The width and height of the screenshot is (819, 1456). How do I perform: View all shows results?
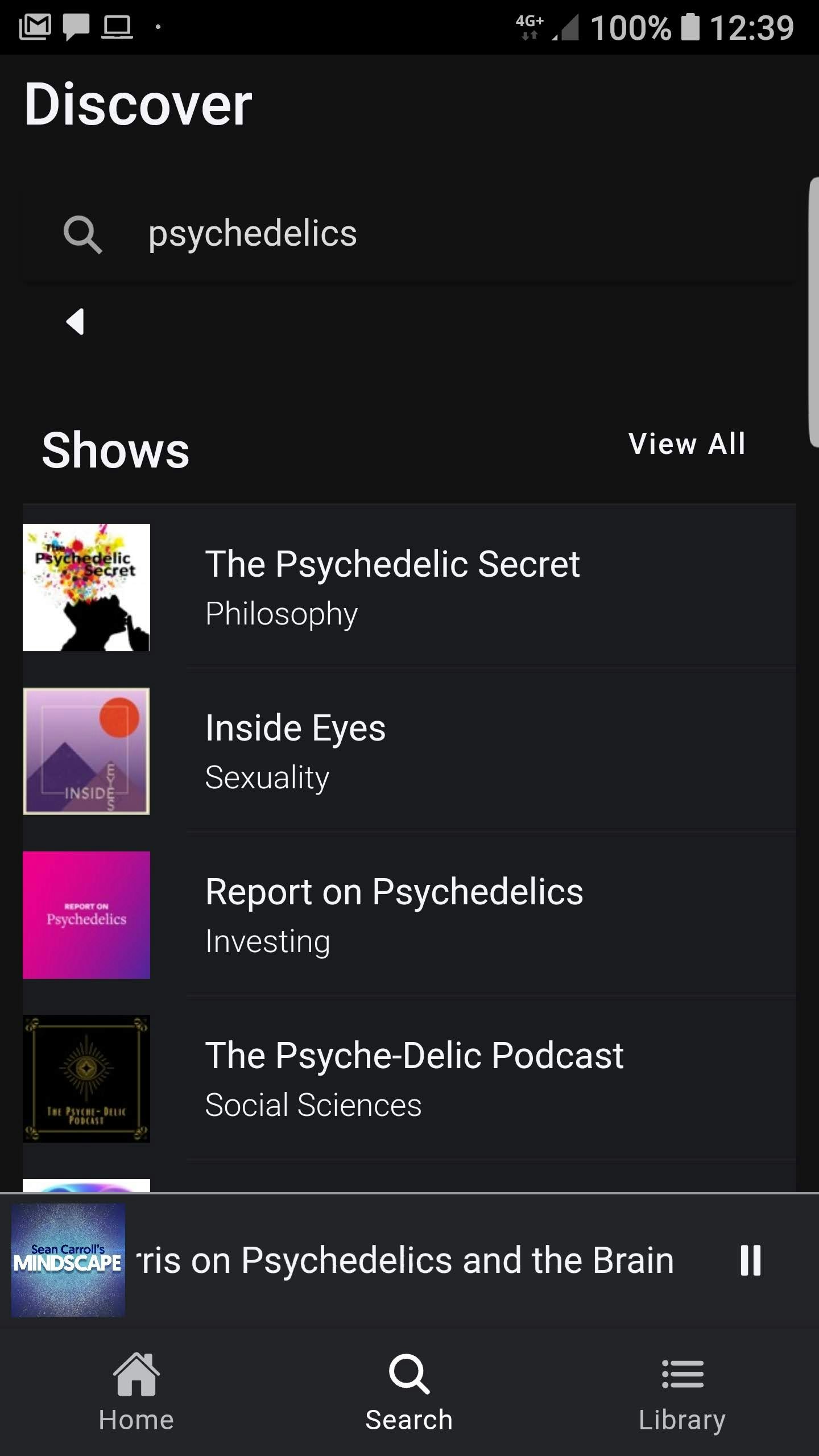click(x=686, y=444)
